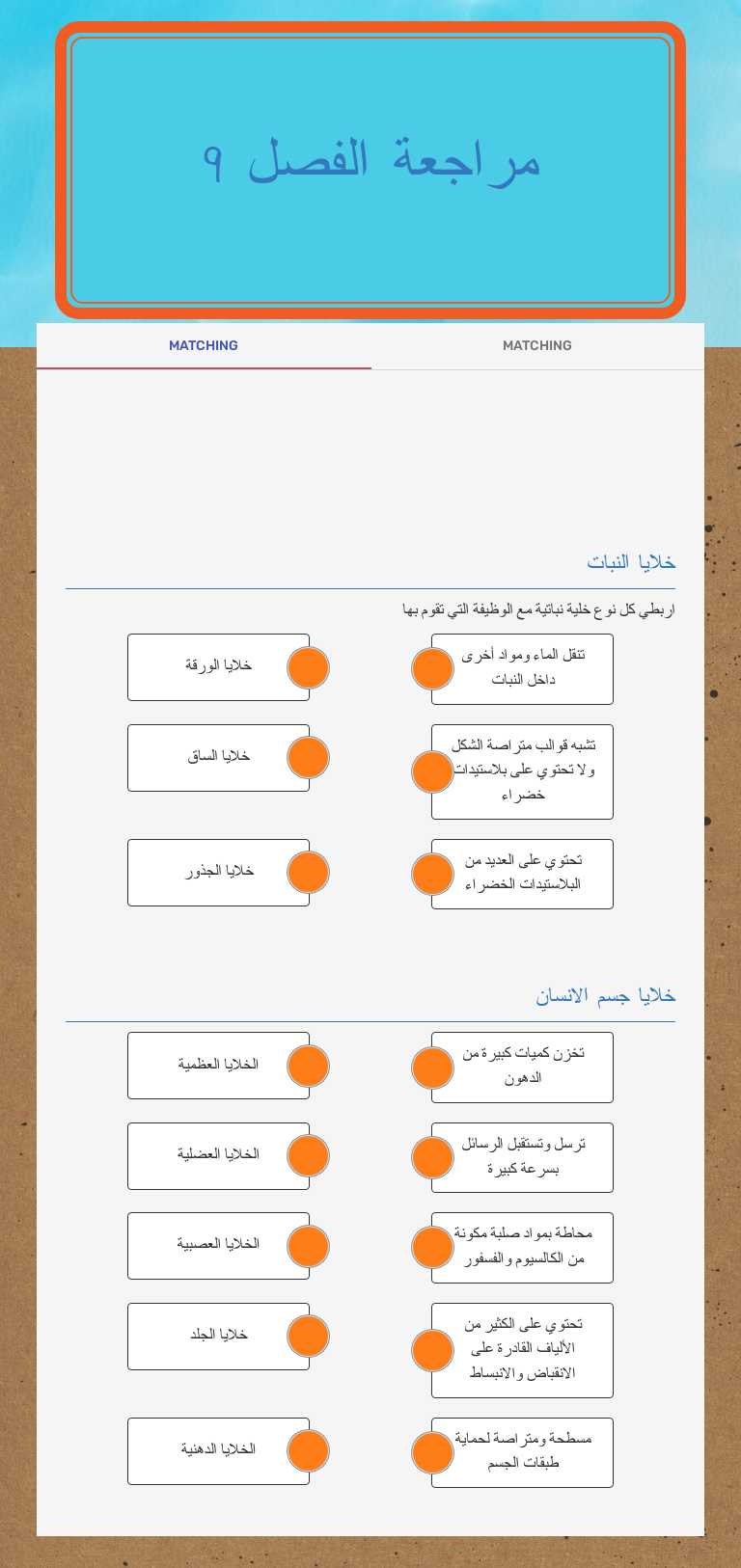
Task: Select the connector on the fat storage description
Action: pos(432,1067)
